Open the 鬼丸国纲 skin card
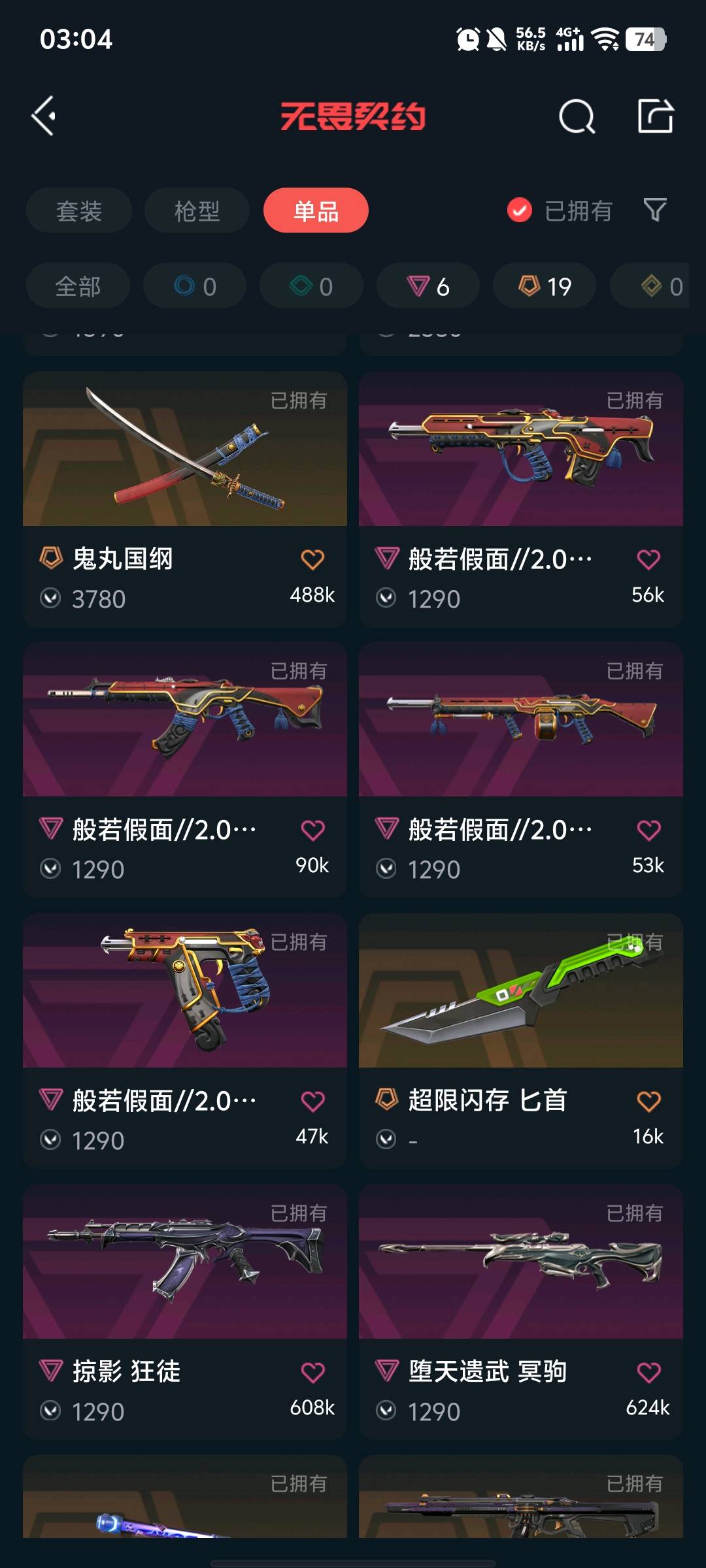This screenshot has width=706, height=1568. click(185, 500)
